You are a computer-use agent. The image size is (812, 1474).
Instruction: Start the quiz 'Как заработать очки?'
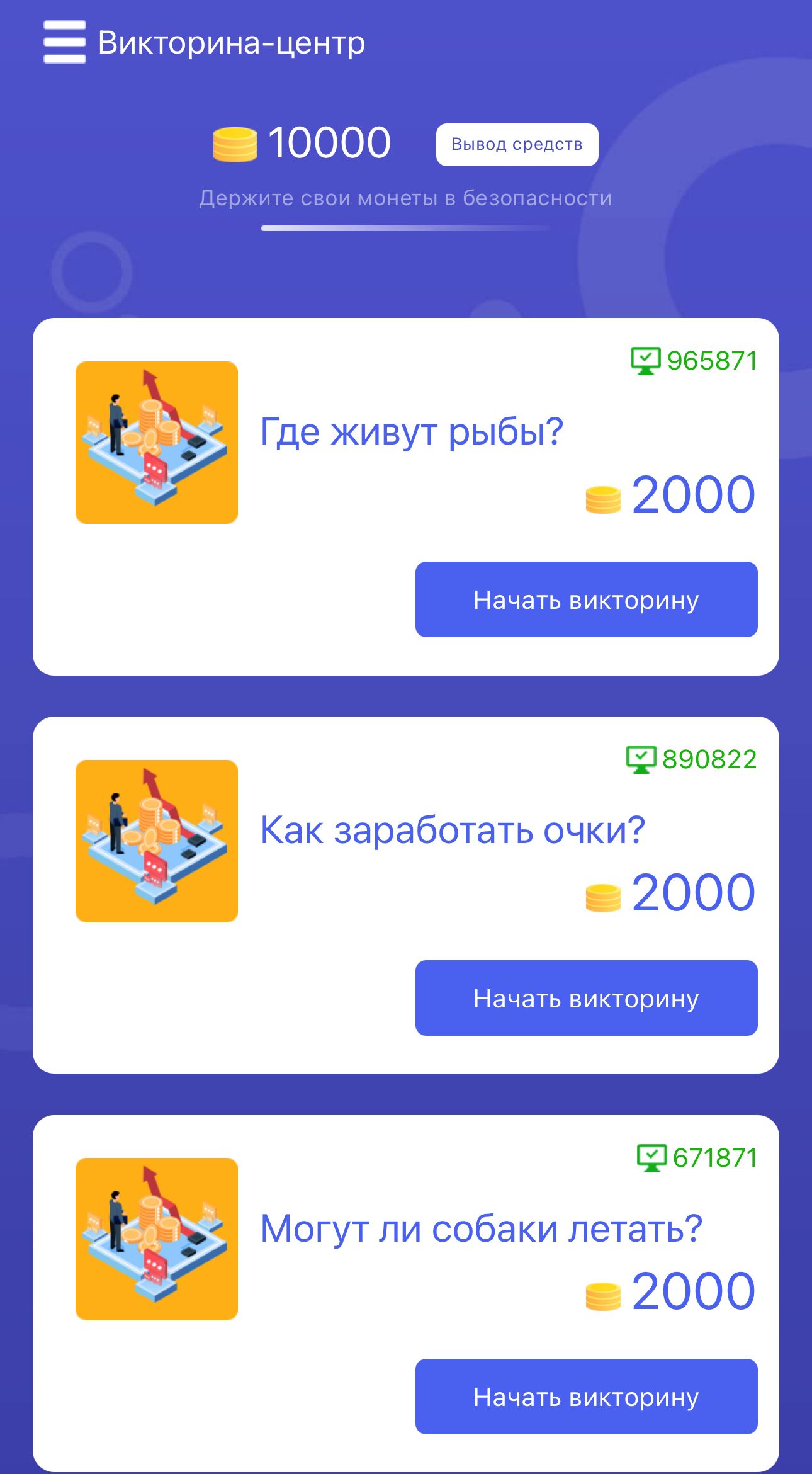(x=585, y=998)
